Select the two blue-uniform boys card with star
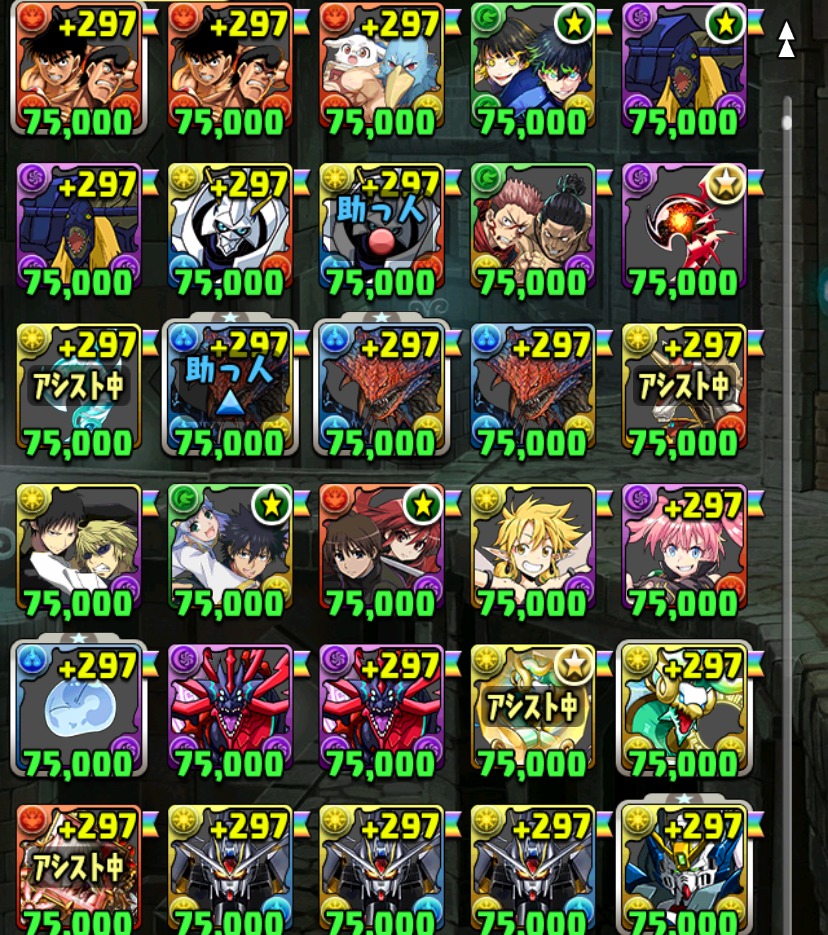Screen dimensions: 828x935 coord(532,70)
